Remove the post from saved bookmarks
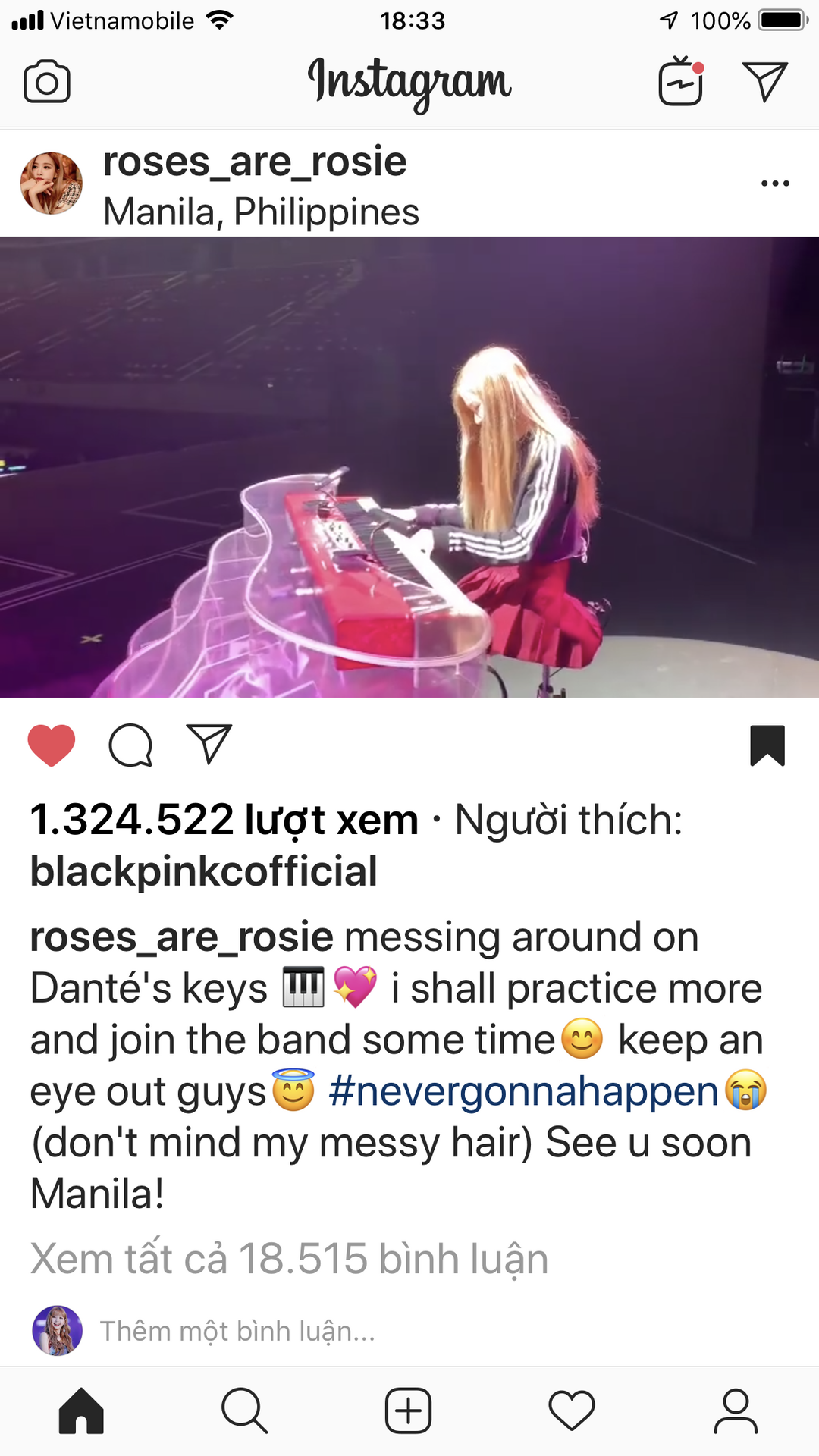The height and width of the screenshot is (1456, 819). [x=767, y=745]
